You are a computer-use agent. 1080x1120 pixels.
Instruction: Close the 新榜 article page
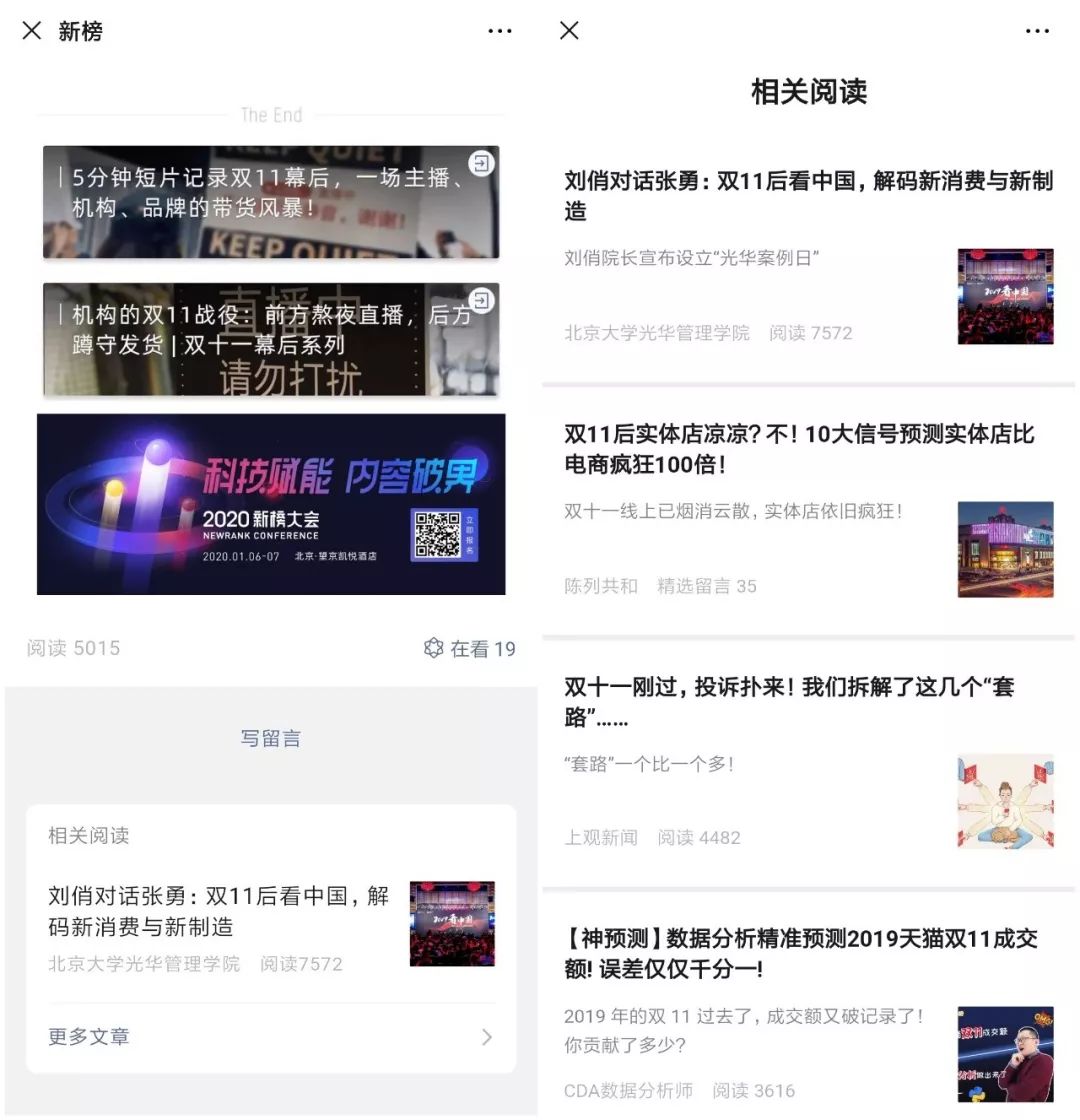click(32, 31)
